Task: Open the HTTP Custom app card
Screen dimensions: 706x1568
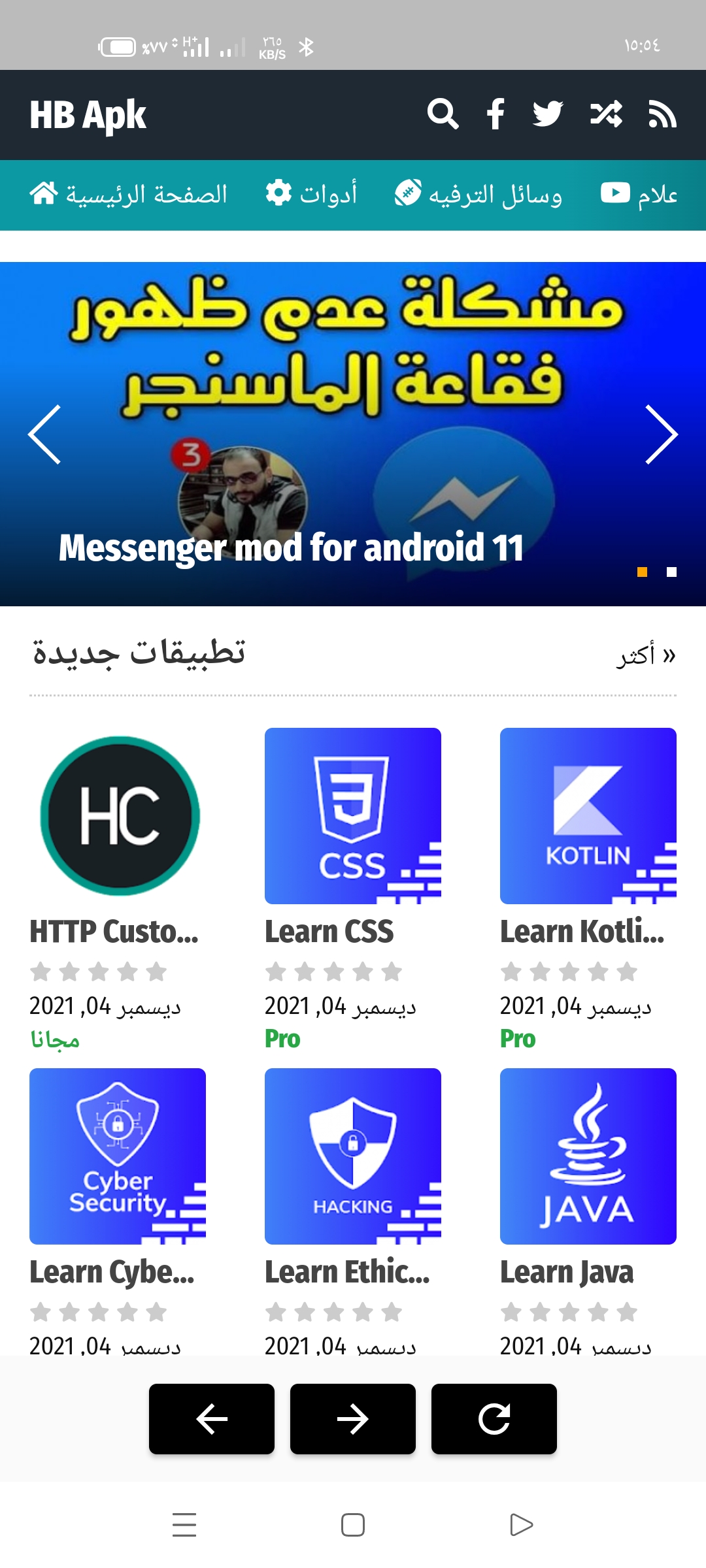Action: pos(118,889)
